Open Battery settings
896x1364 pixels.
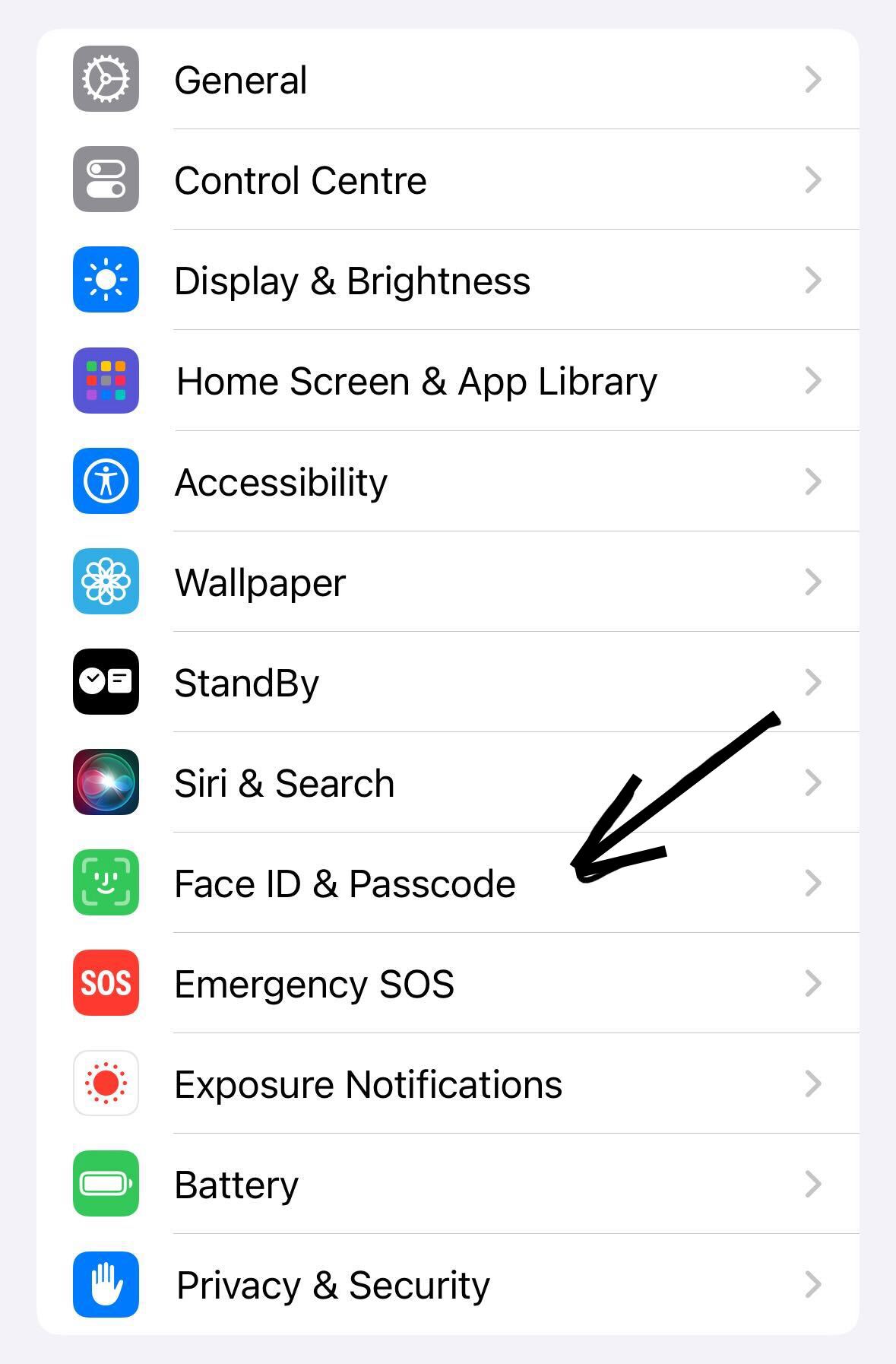point(236,1185)
